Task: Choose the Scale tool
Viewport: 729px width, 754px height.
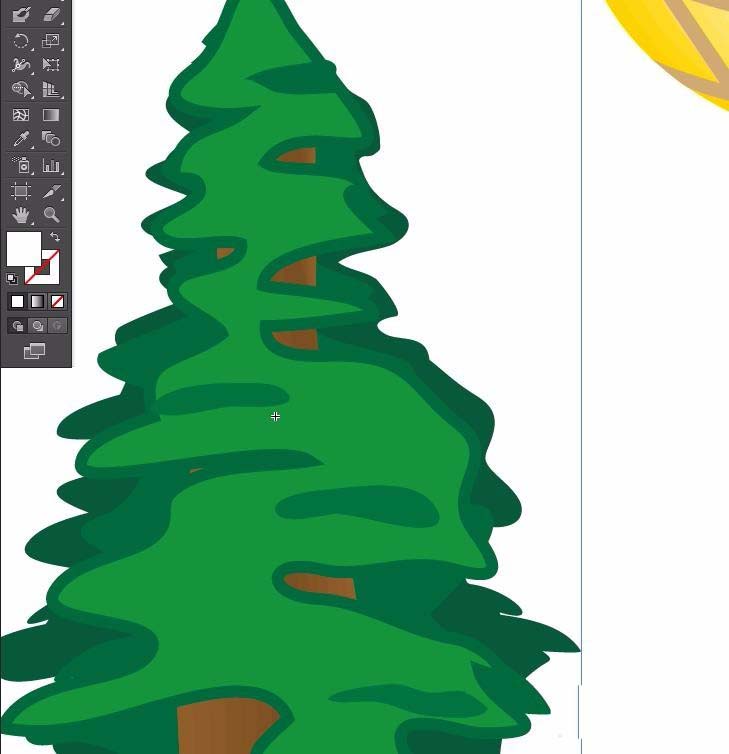Action: 52,41
